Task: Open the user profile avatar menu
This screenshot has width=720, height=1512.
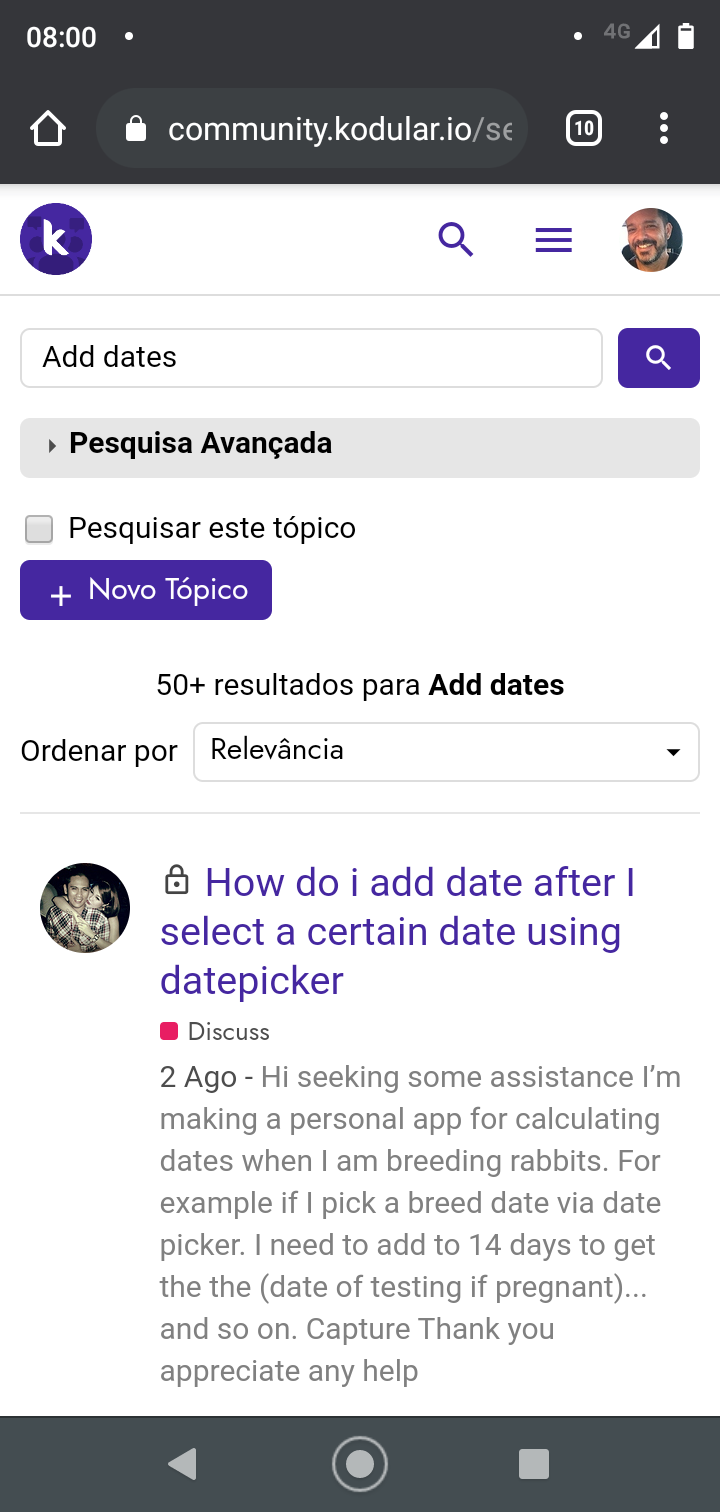Action: pos(651,240)
